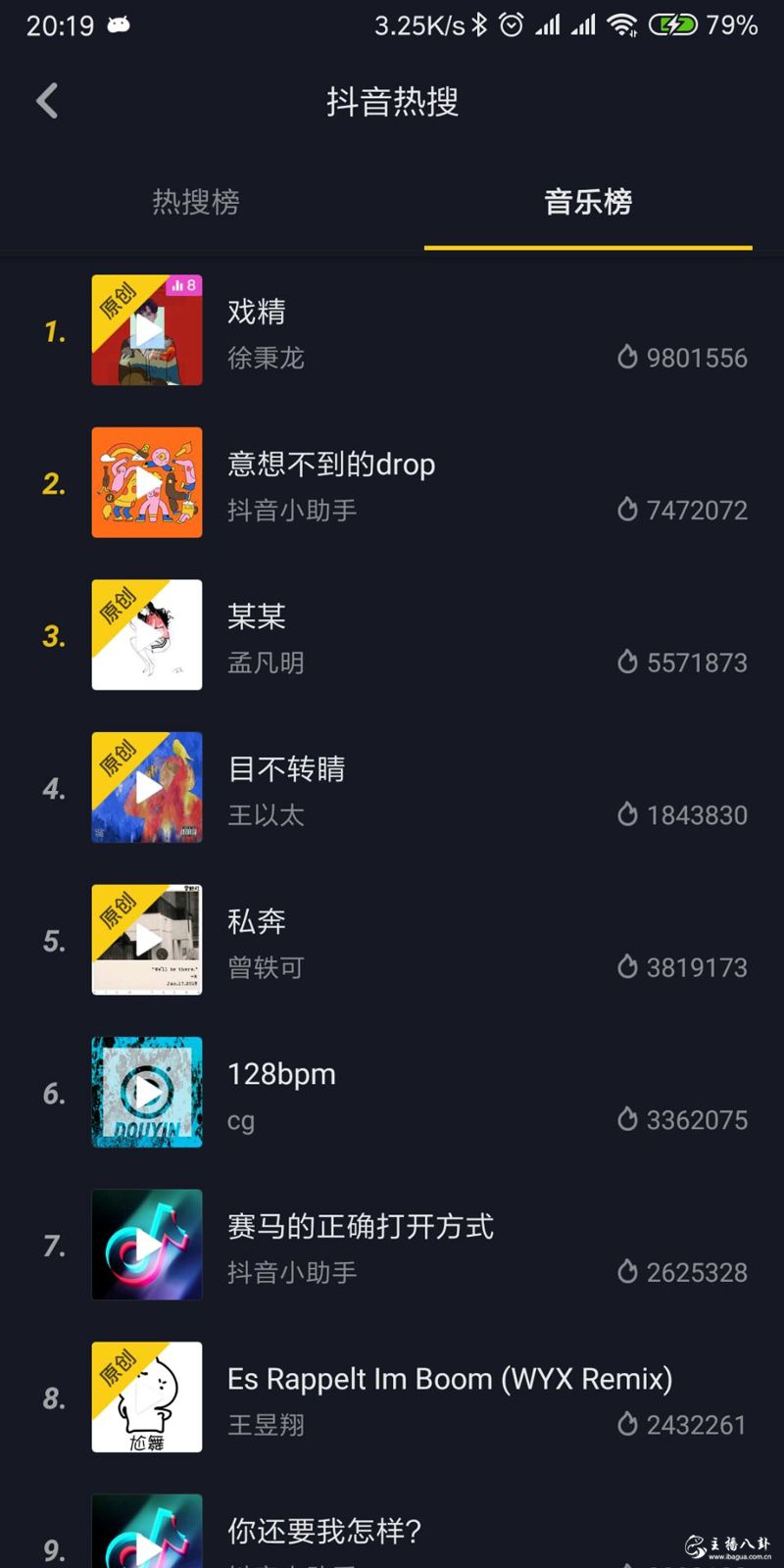Screen dimensions: 784x1568
Task: Play 意想不到的drop from the chart
Action: tap(147, 482)
